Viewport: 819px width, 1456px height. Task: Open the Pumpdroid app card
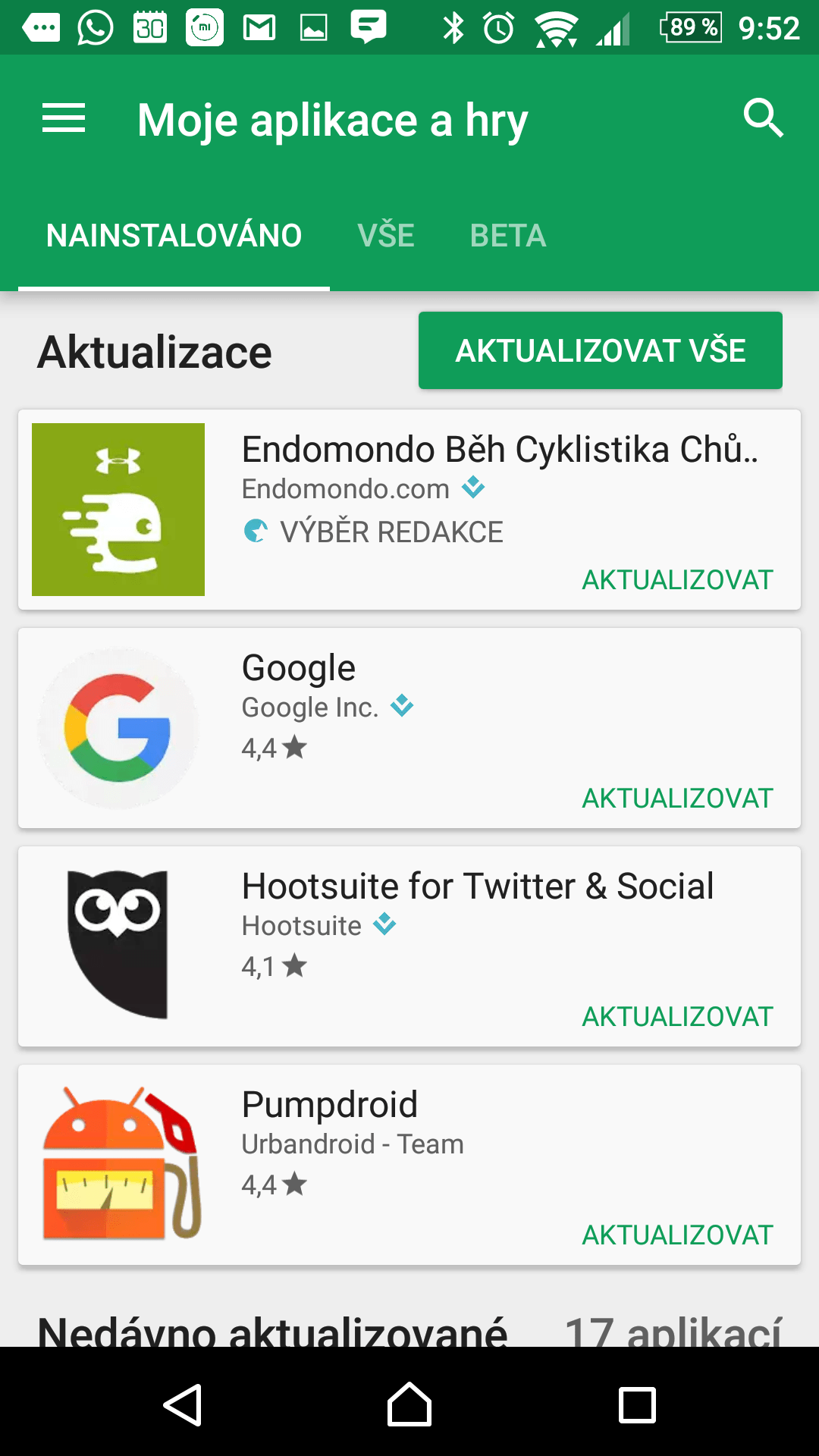[409, 1165]
